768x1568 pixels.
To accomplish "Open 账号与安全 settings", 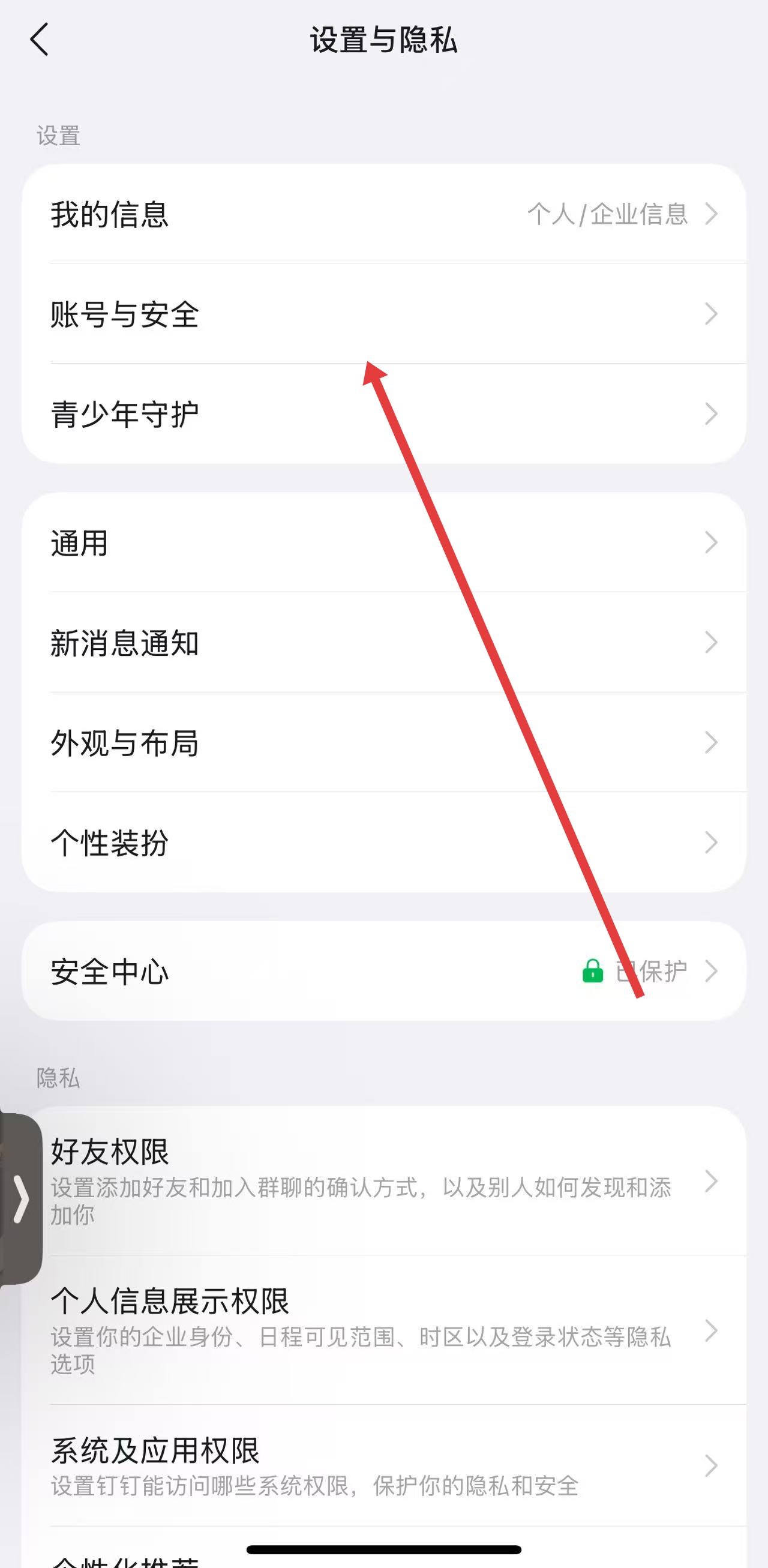I will [383, 314].
